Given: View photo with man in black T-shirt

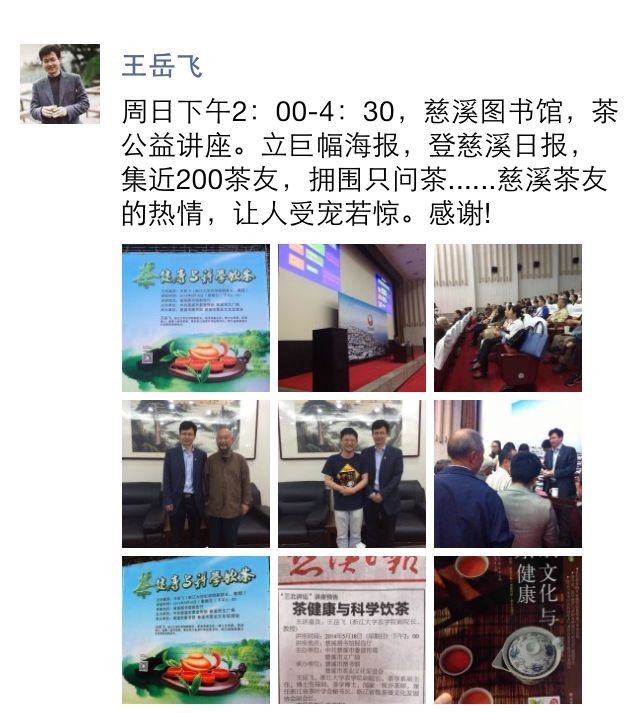Looking at the screenshot, I should point(351,473).
